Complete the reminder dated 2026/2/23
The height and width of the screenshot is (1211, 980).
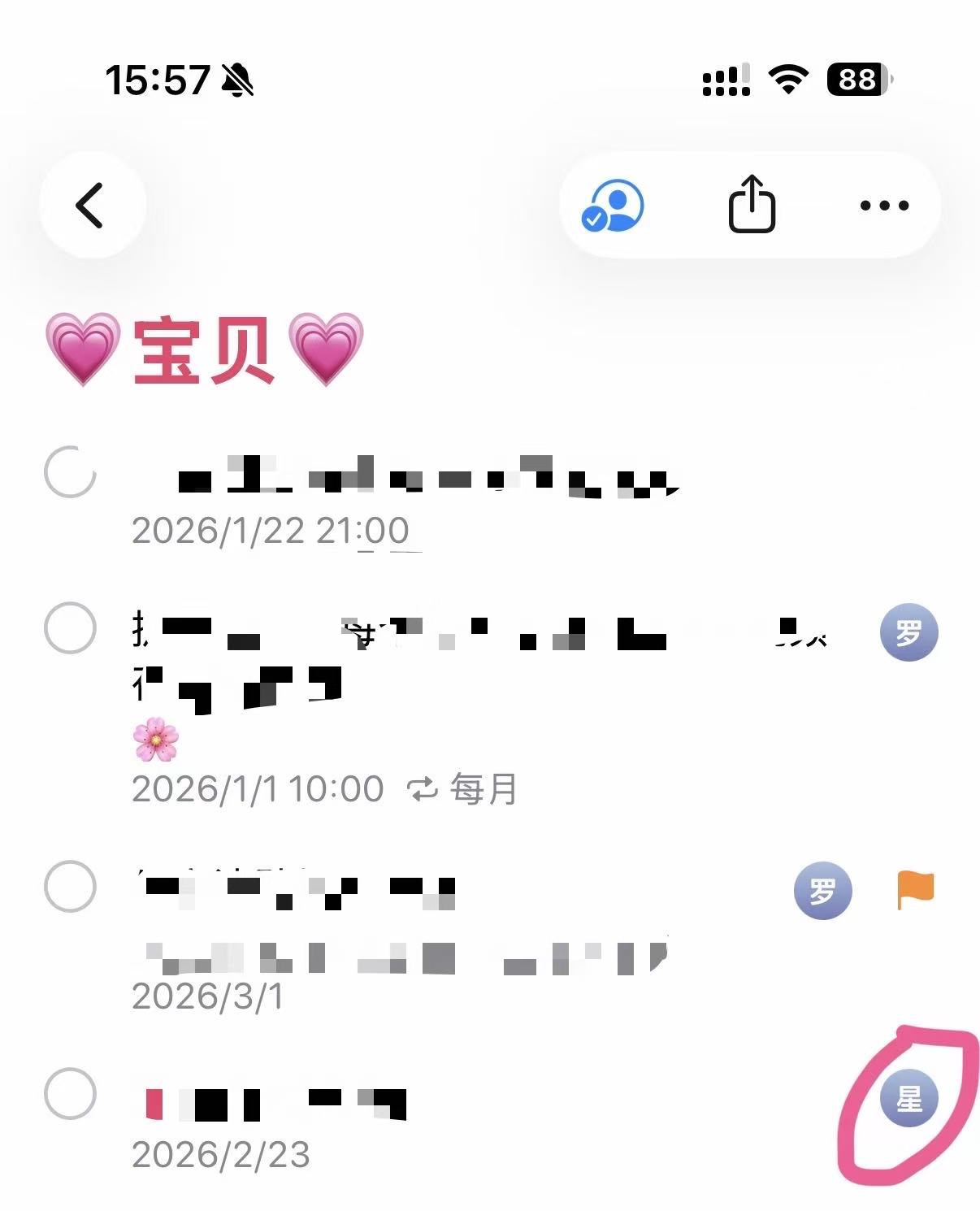point(70,1094)
